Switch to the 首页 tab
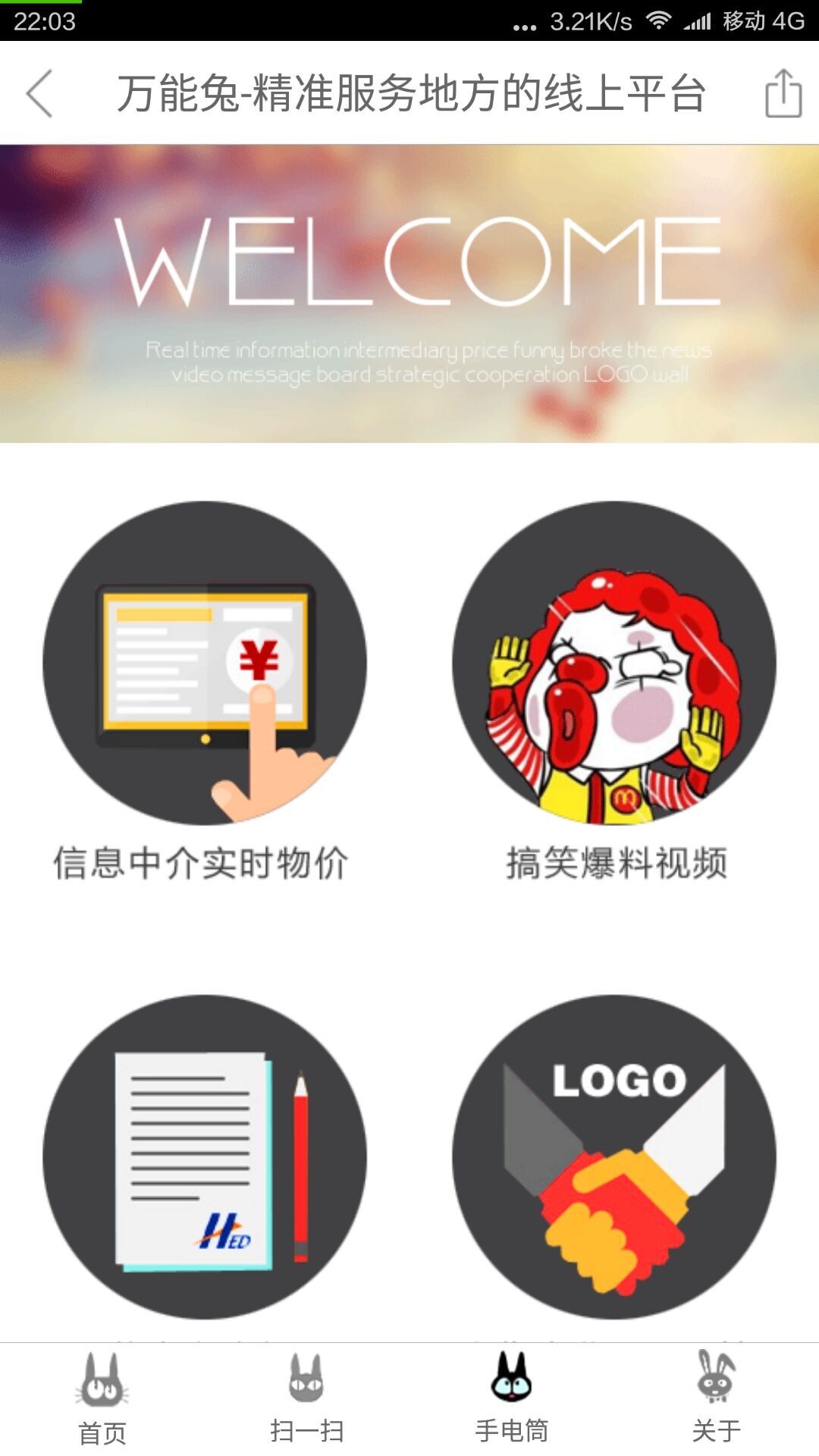Viewport: 819px width, 1456px height. (102, 1399)
